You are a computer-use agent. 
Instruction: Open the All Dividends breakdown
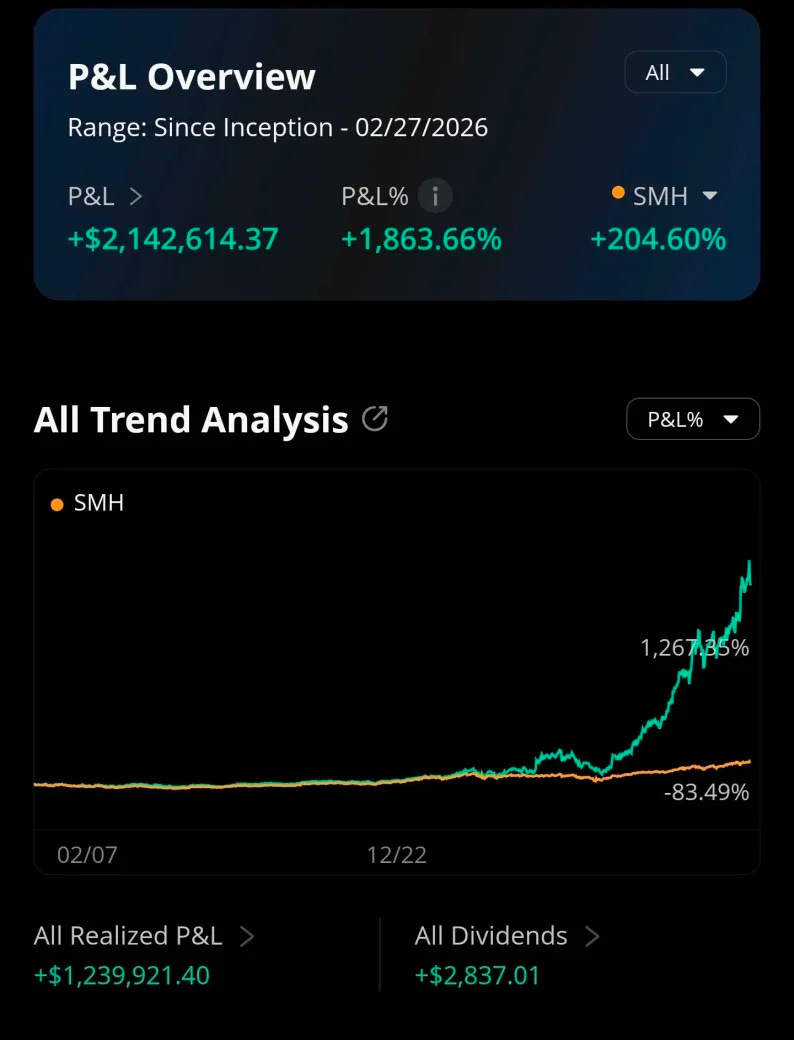click(592, 936)
